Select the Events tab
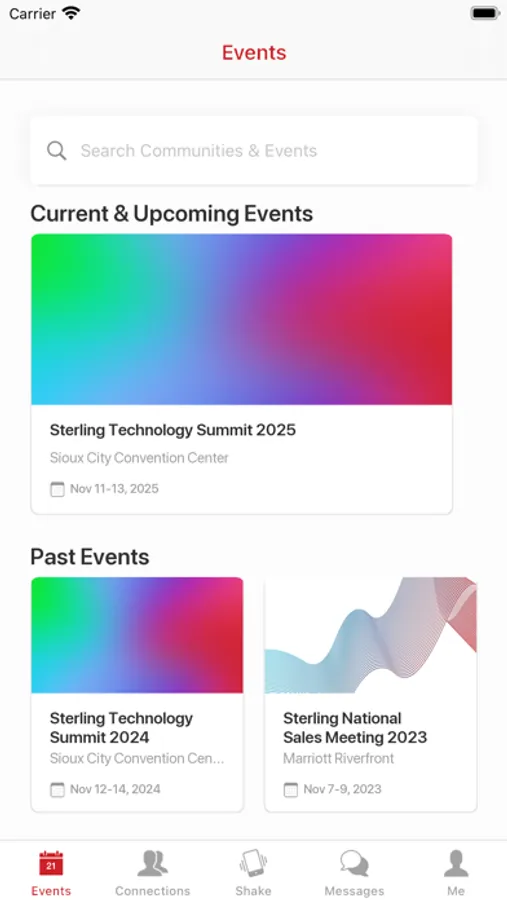Screen dimensions: 507x900 click(51, 872)
